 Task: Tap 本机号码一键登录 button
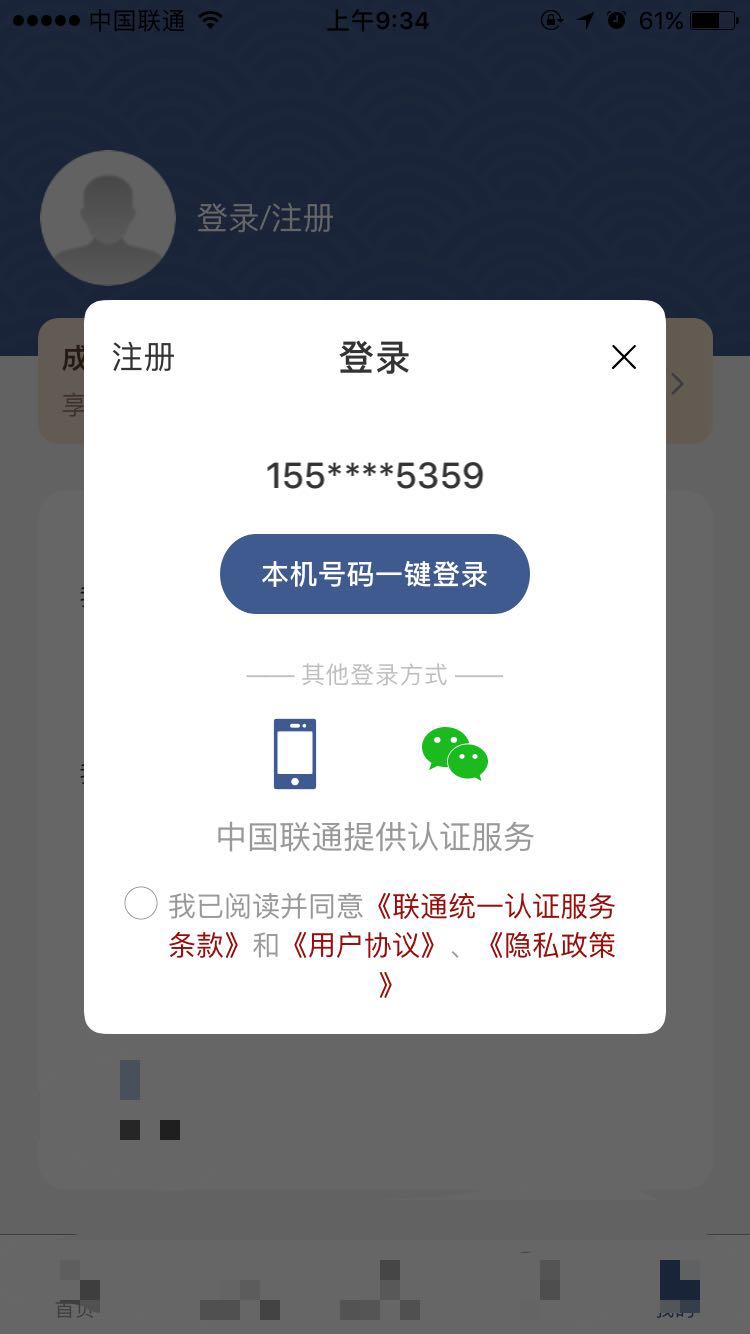[x=374, y=574]
